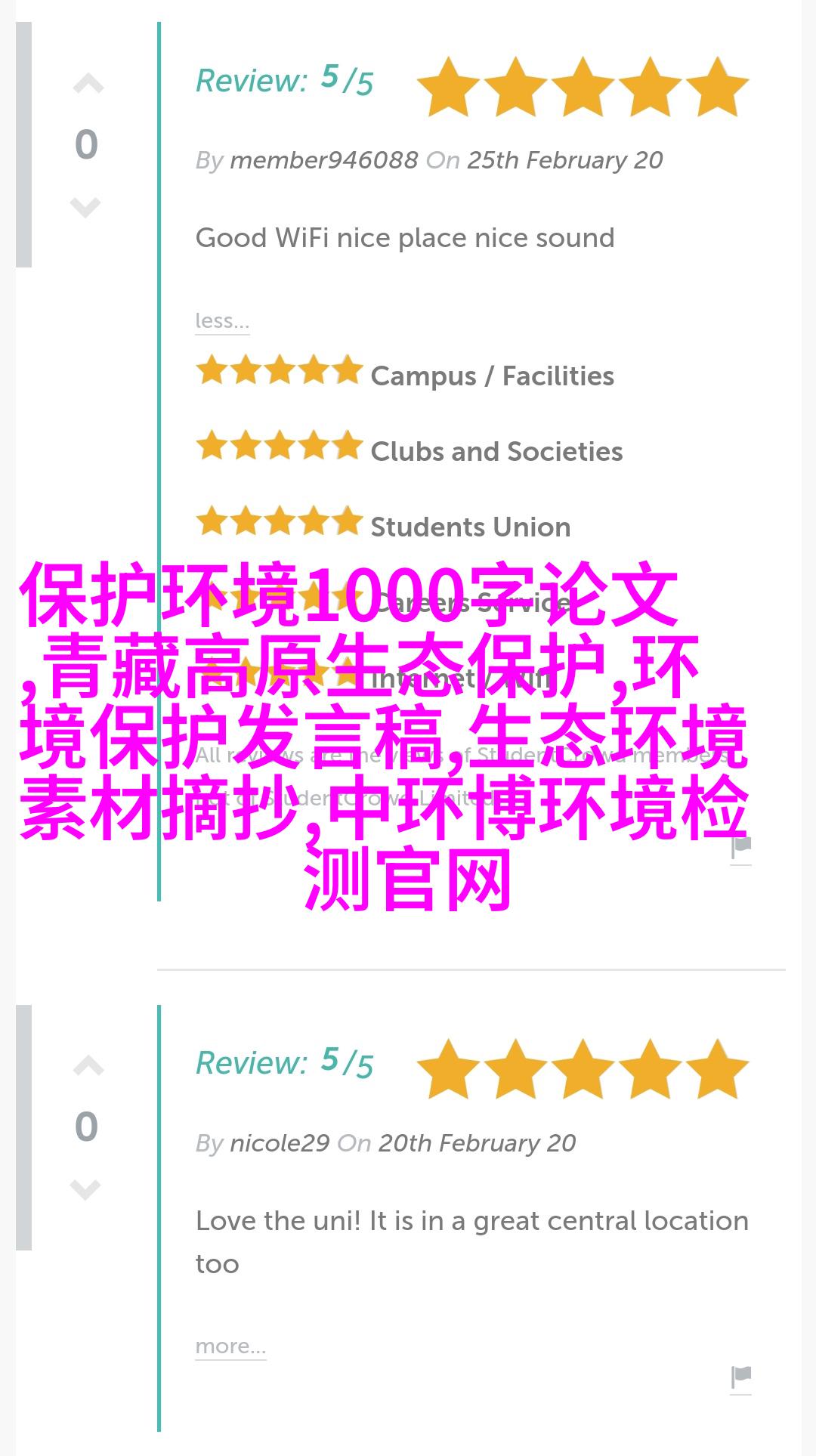Upvote nicole29's review
This screenshot has width=816, height=1456.
point(88,1066)
